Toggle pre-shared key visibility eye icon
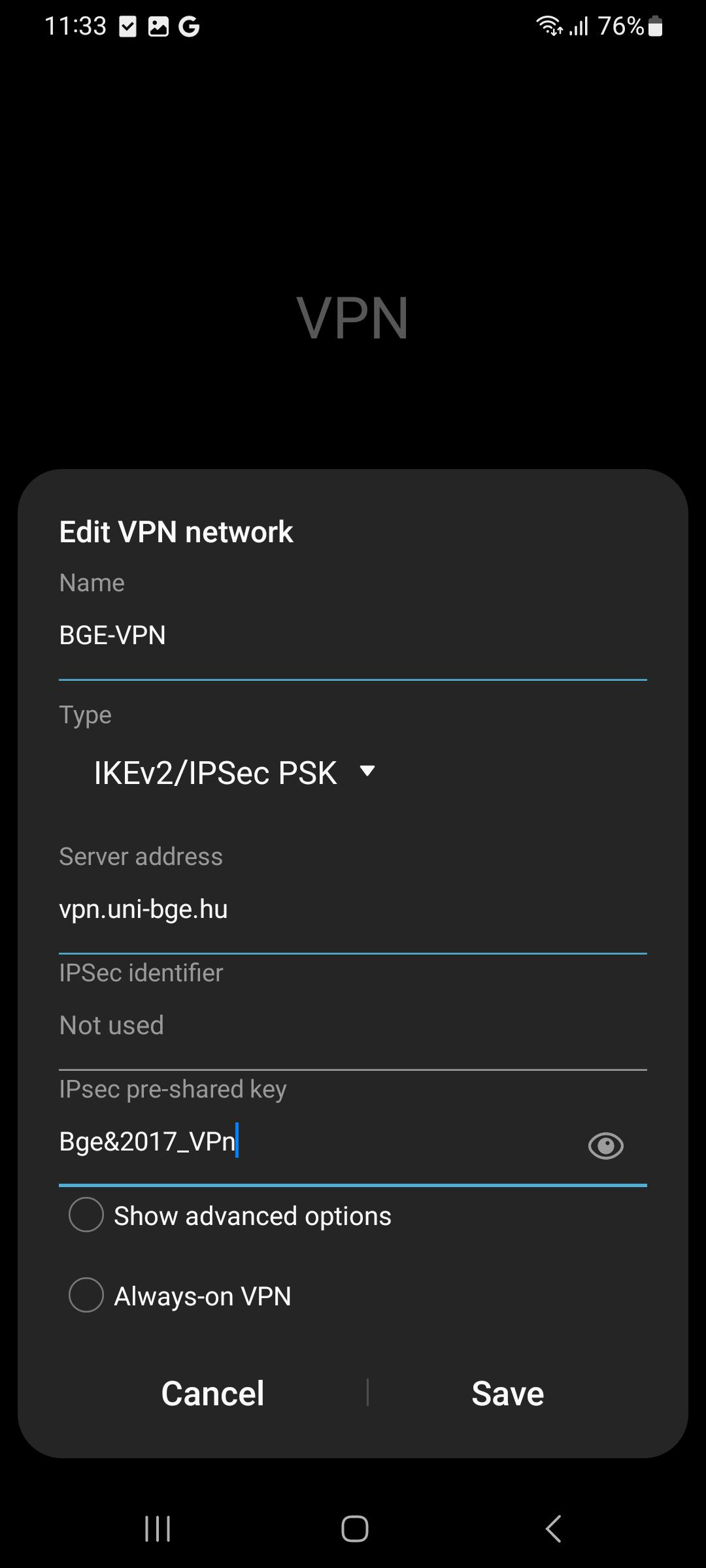706x1568 pixels. coord(606,1145)
